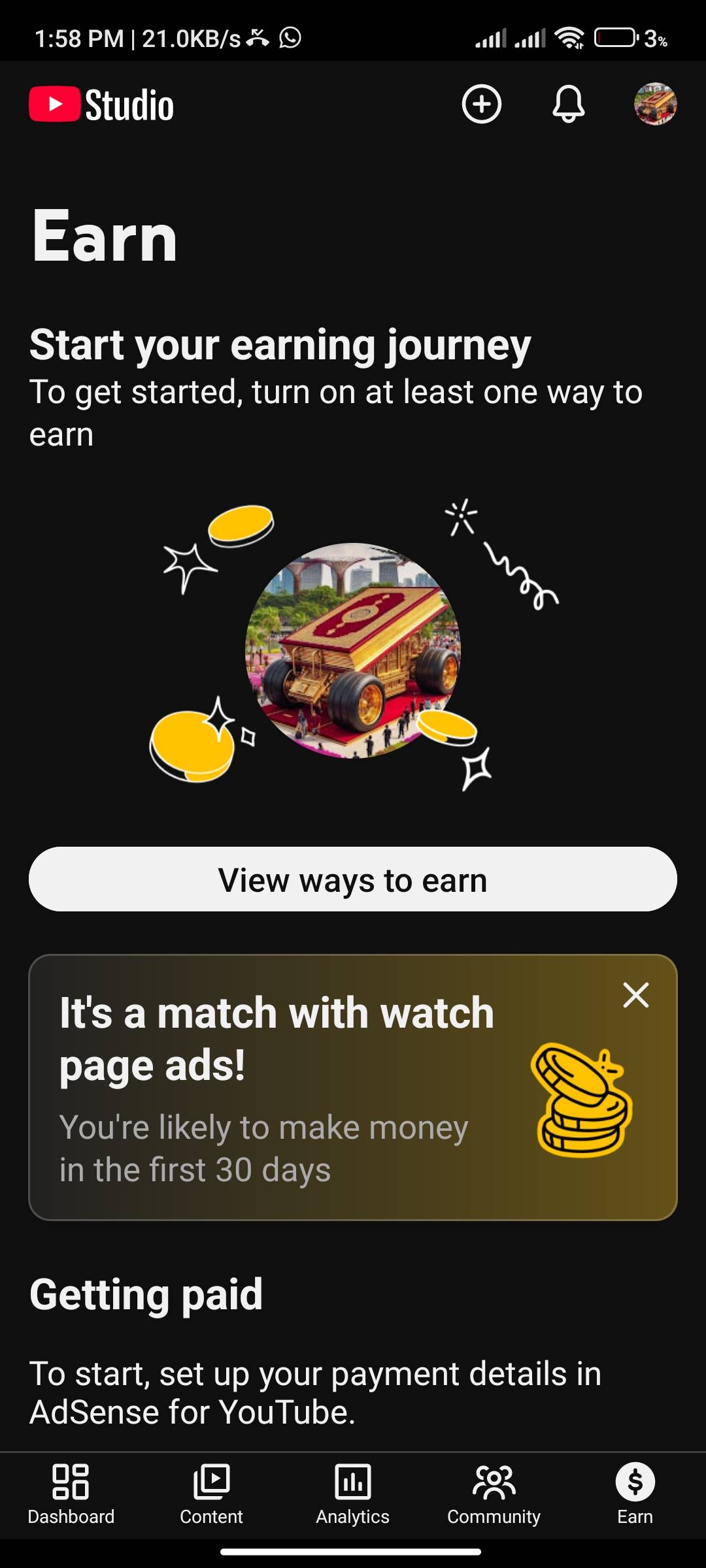706x1568 pixels.
Task: Switch to the Dashboard tab
Action: (71, 1494)
